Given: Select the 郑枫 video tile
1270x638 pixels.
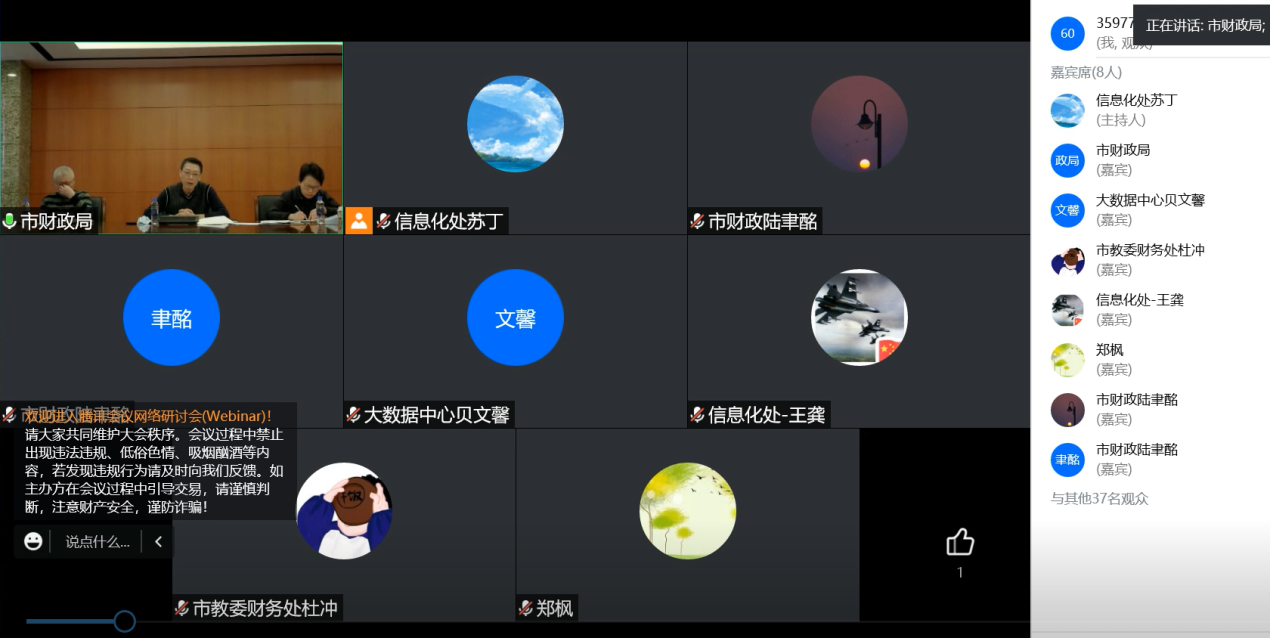Looking at the screenshot, I should pyautogui.click(x=687, y=525).
